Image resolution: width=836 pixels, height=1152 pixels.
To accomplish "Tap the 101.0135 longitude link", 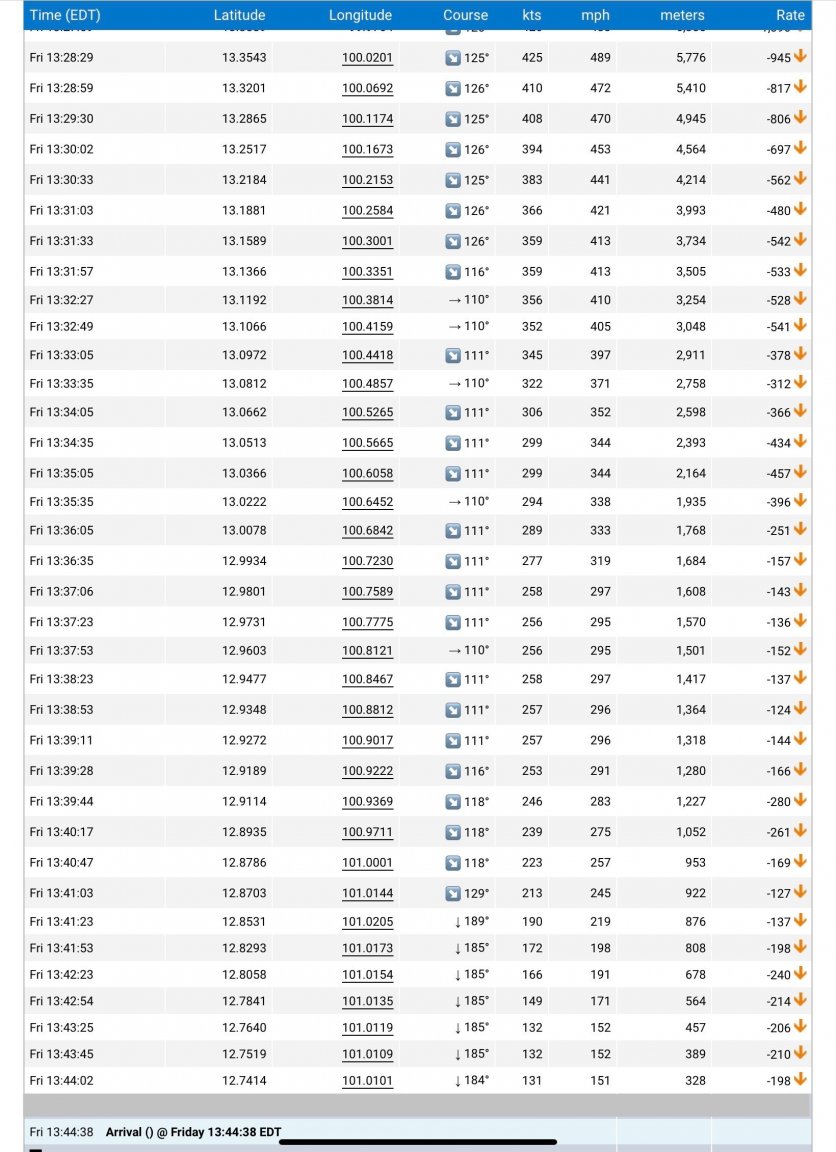I will click(x=367, y=1001).
